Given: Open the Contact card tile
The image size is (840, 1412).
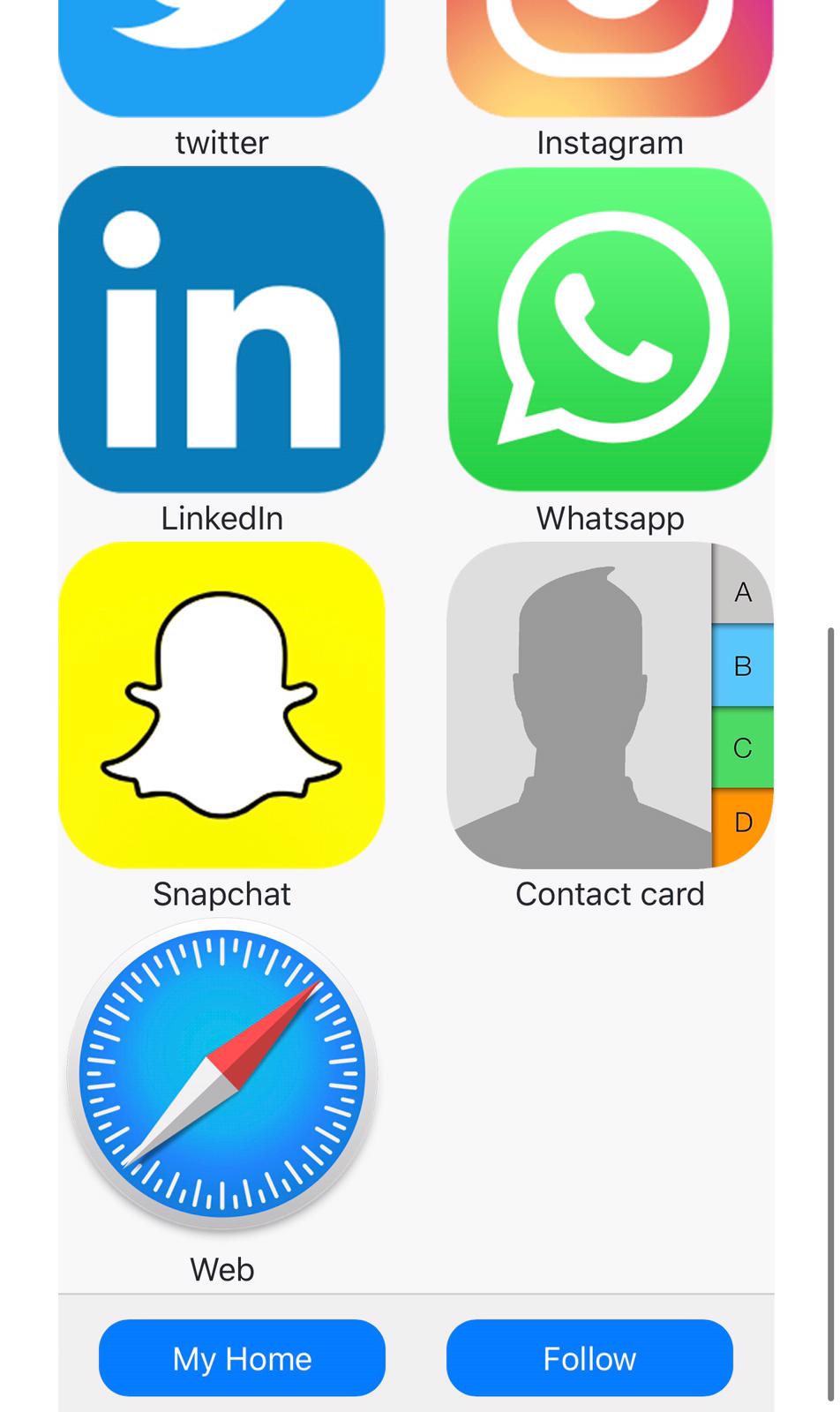Looking at the screenshot, I should click(610, 704).
